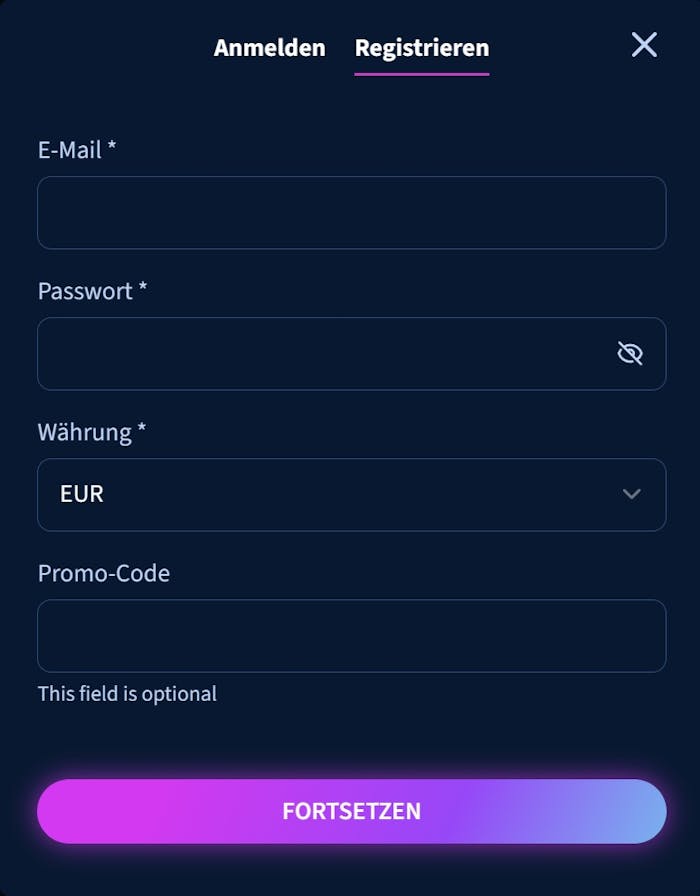Tap the Passwort input field

tap(320, 354)
